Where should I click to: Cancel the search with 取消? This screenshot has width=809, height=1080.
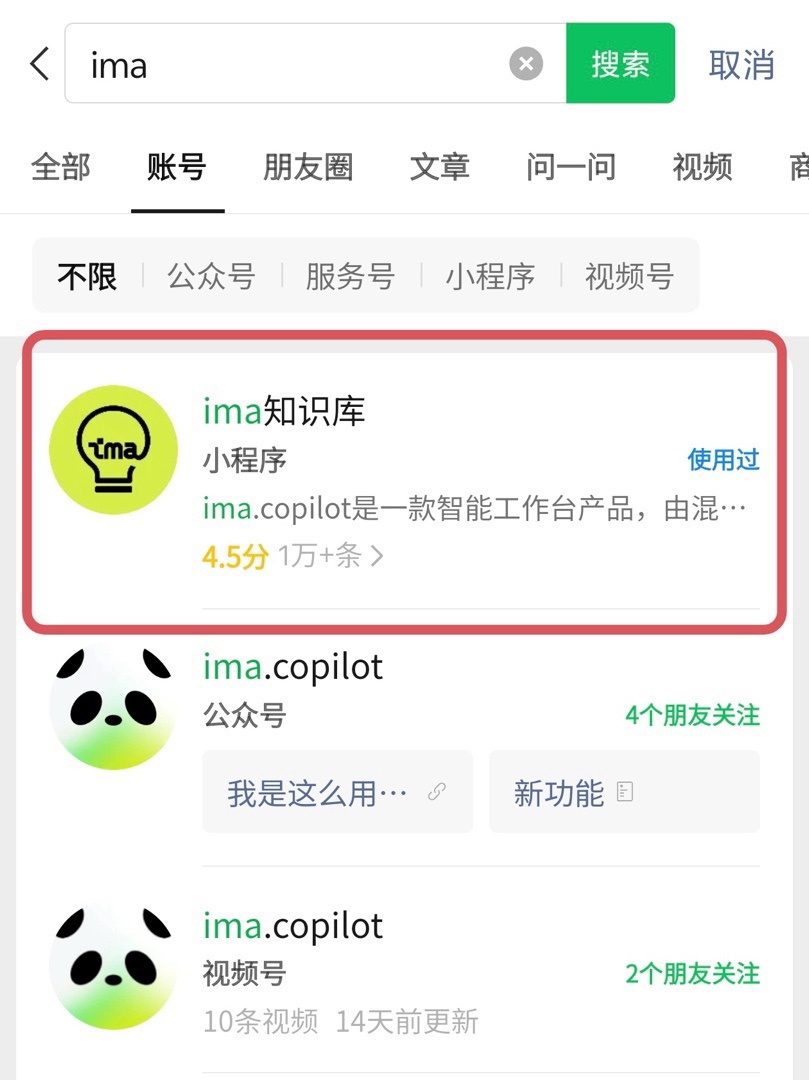(741, 65)
